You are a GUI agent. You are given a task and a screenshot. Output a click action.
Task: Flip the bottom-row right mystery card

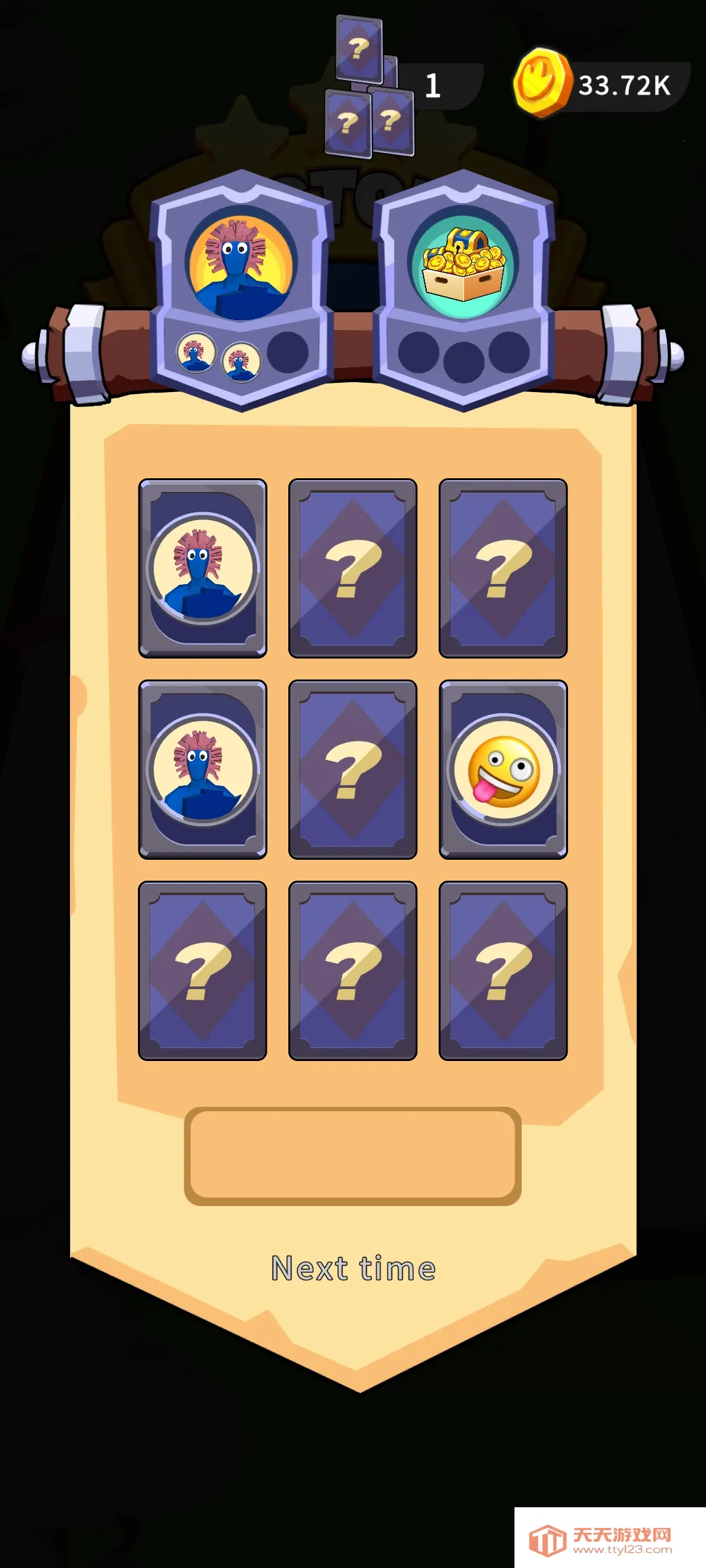503,970
